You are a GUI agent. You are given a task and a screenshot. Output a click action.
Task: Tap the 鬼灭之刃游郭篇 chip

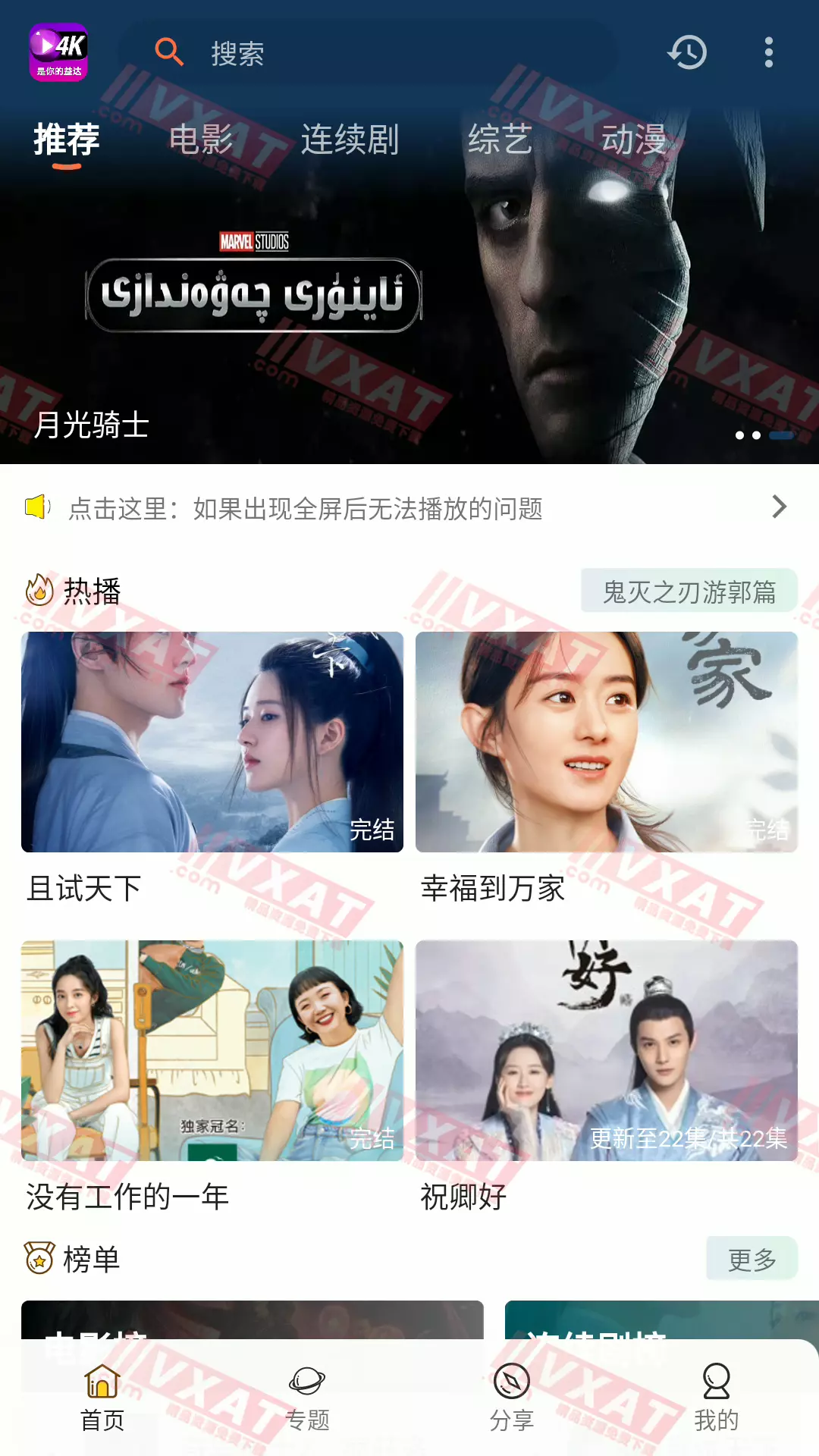(689, 591)
